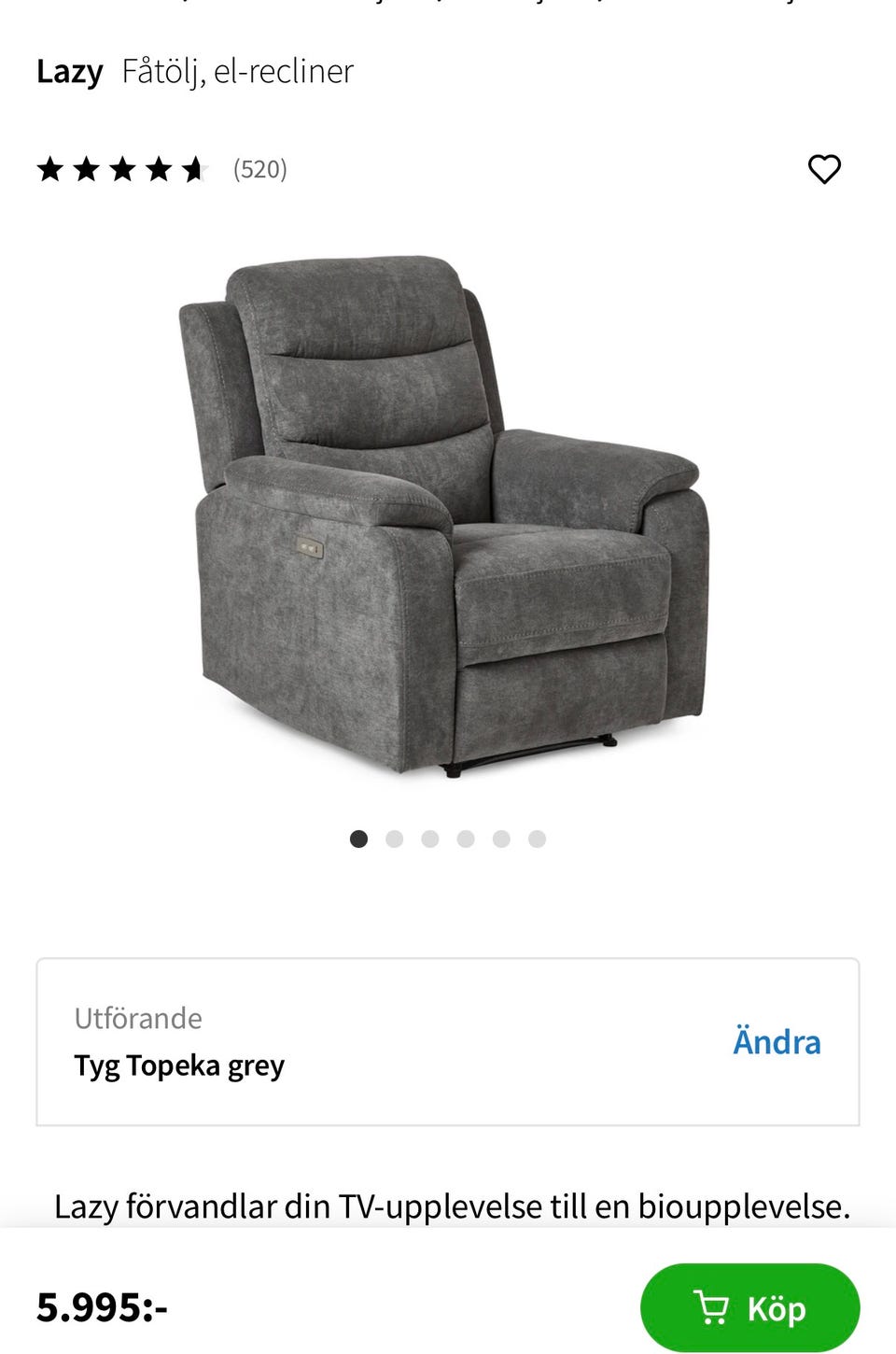896x1354 pixels.
Task: Open the grey recliner product image
Action: coord(443,515)
